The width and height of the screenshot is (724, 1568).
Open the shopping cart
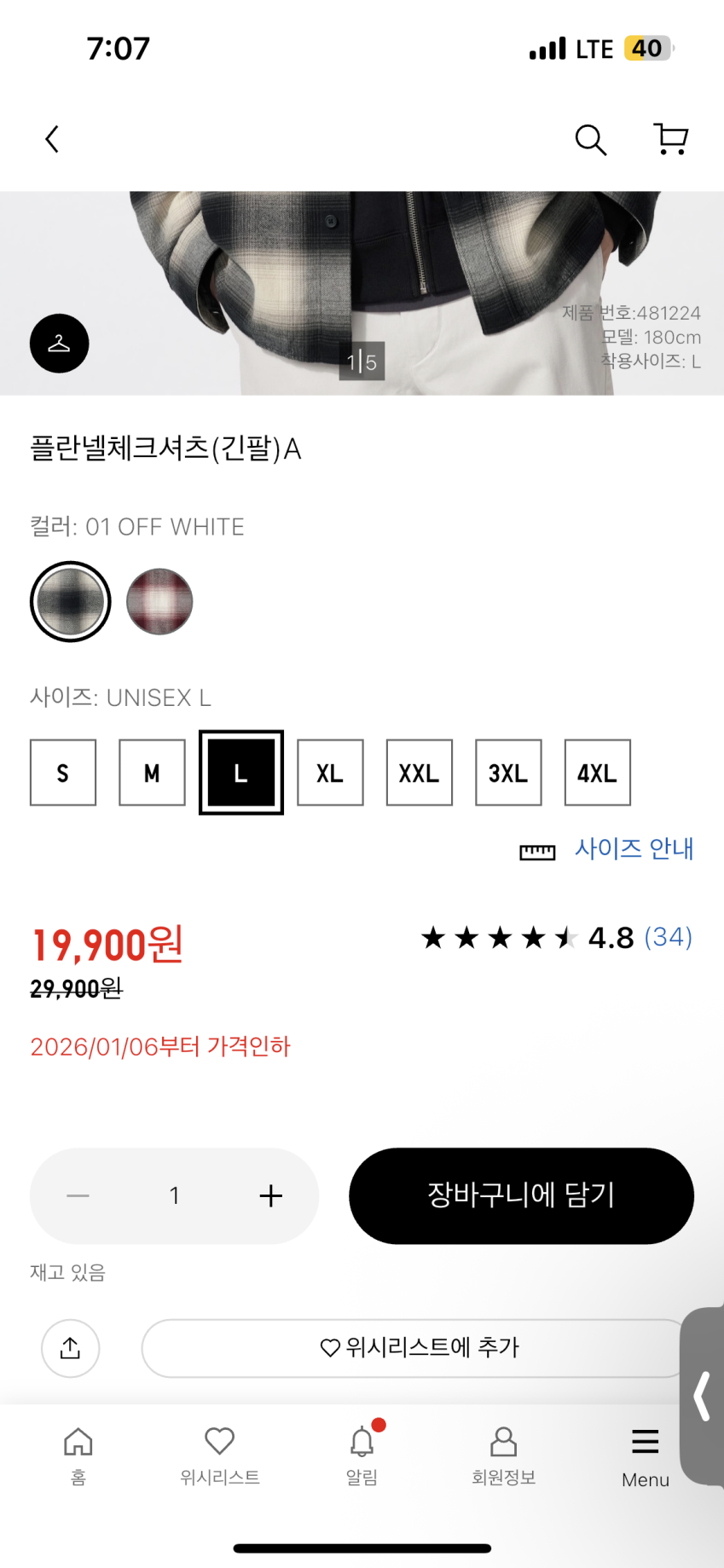(x=671, y=139)
